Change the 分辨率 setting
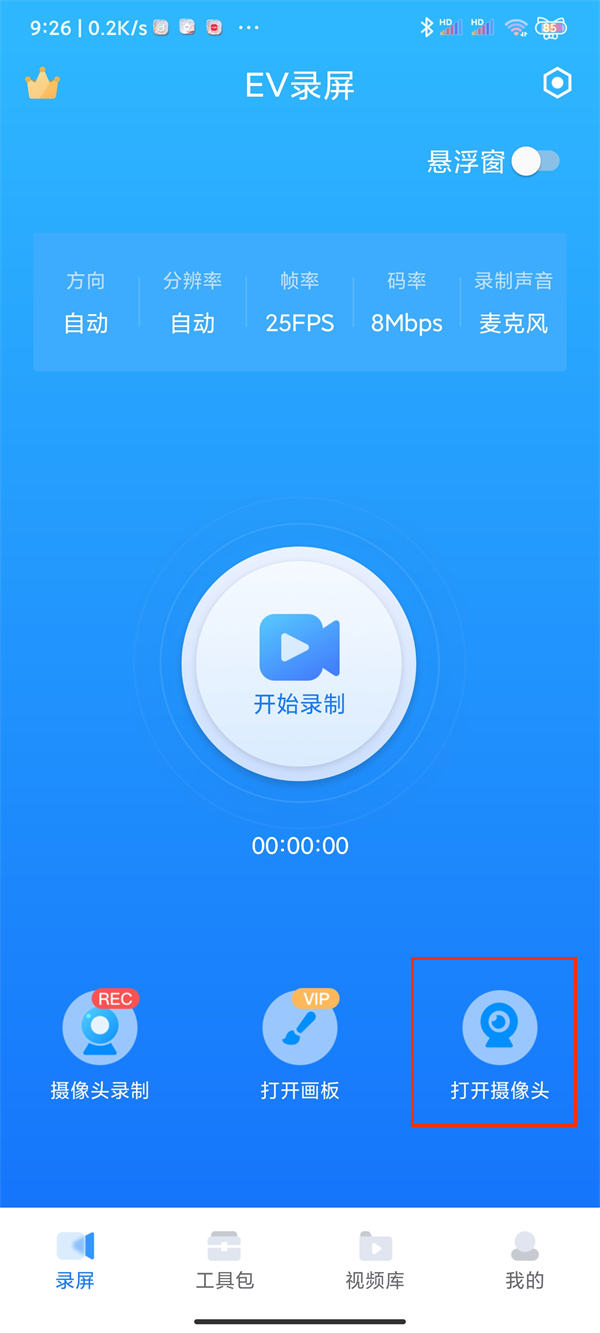The height and width of the screenshot is (1333, 600). [193, 303]
